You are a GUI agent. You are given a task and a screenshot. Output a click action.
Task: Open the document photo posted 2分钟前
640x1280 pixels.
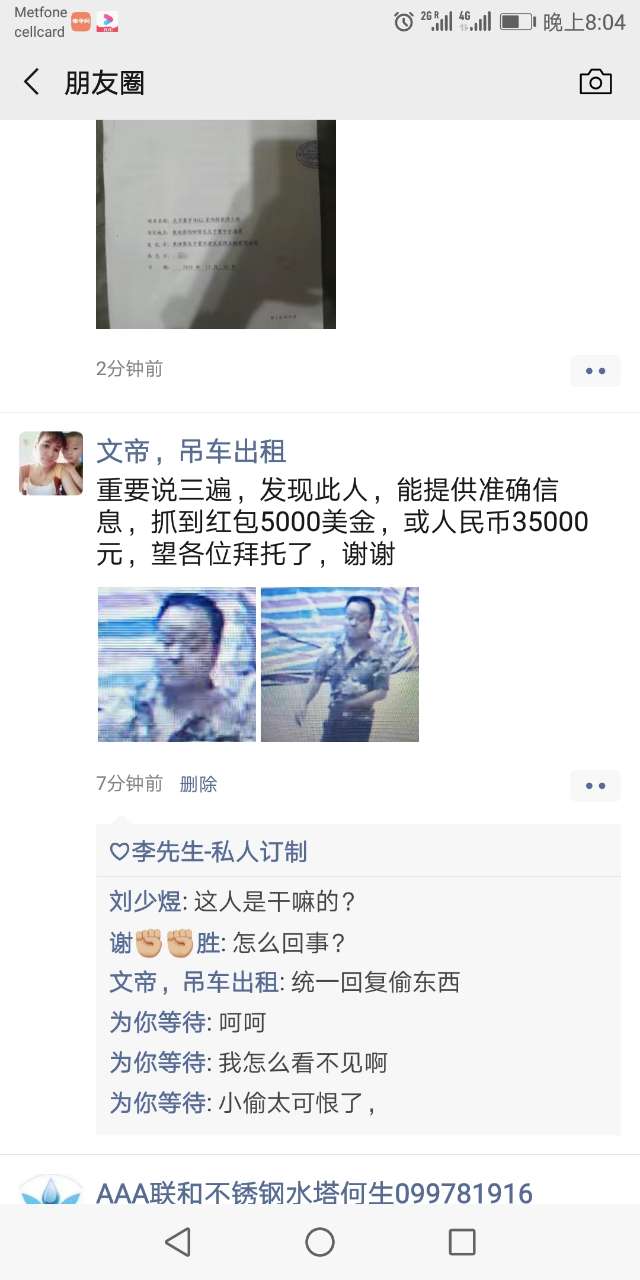tap(215, 224)
